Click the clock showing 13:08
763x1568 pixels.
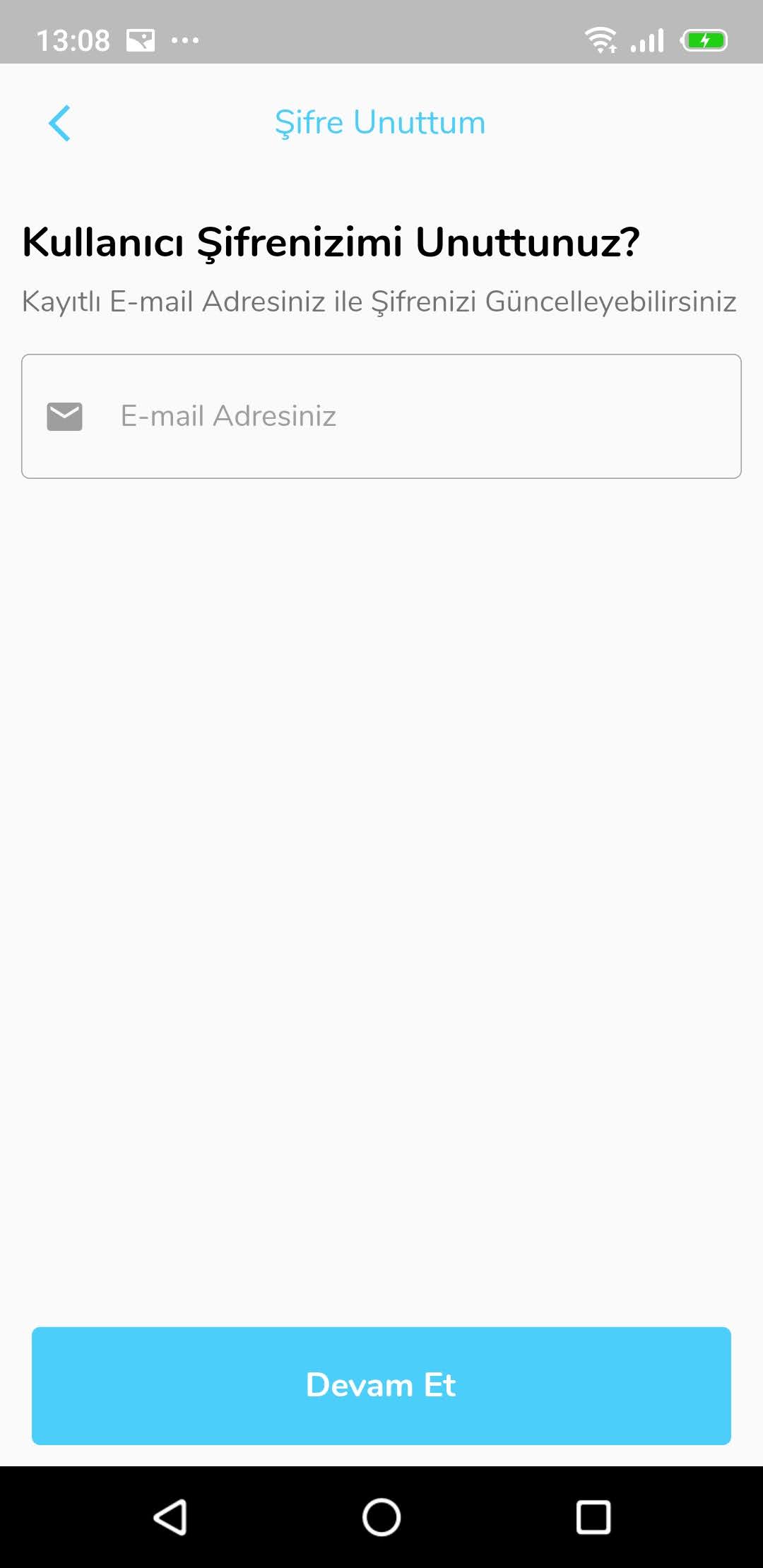pyautogui.click(x=74, y=39)
